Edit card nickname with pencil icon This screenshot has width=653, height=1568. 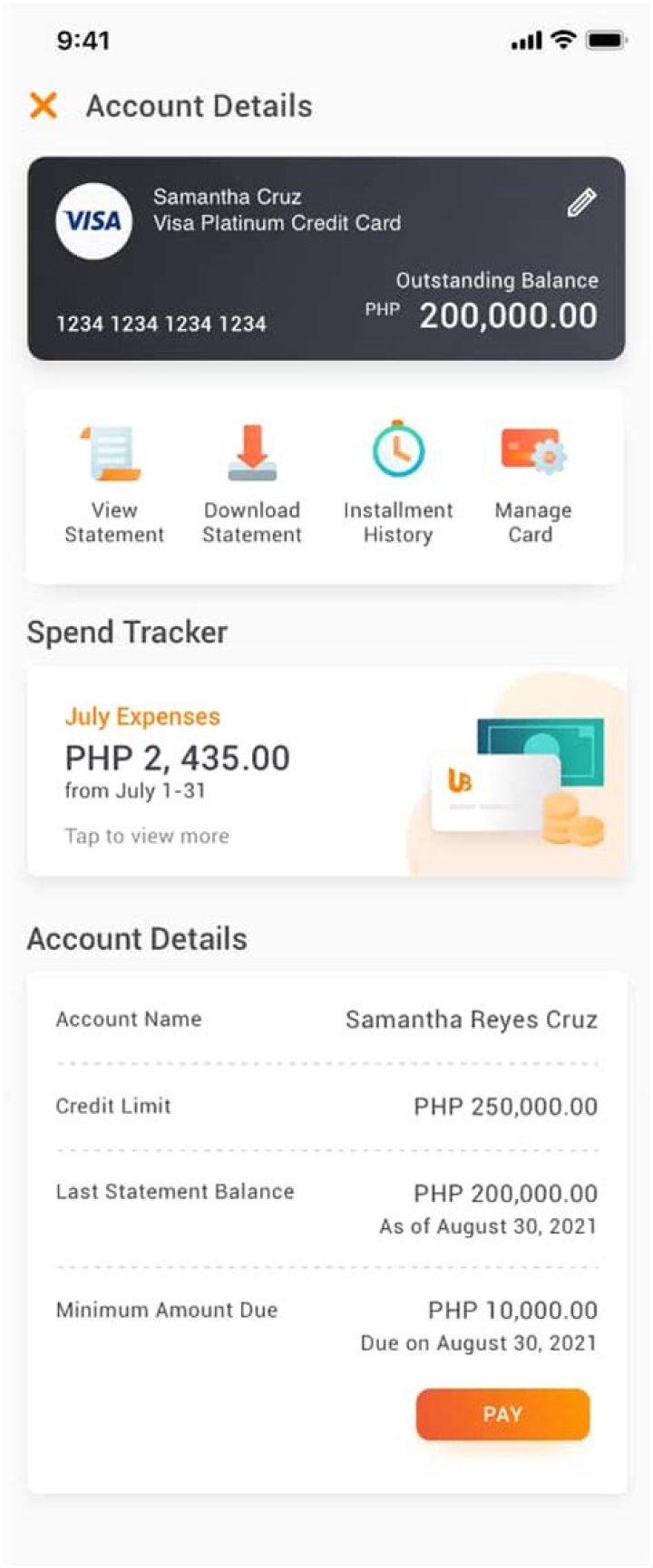(581, 203)
